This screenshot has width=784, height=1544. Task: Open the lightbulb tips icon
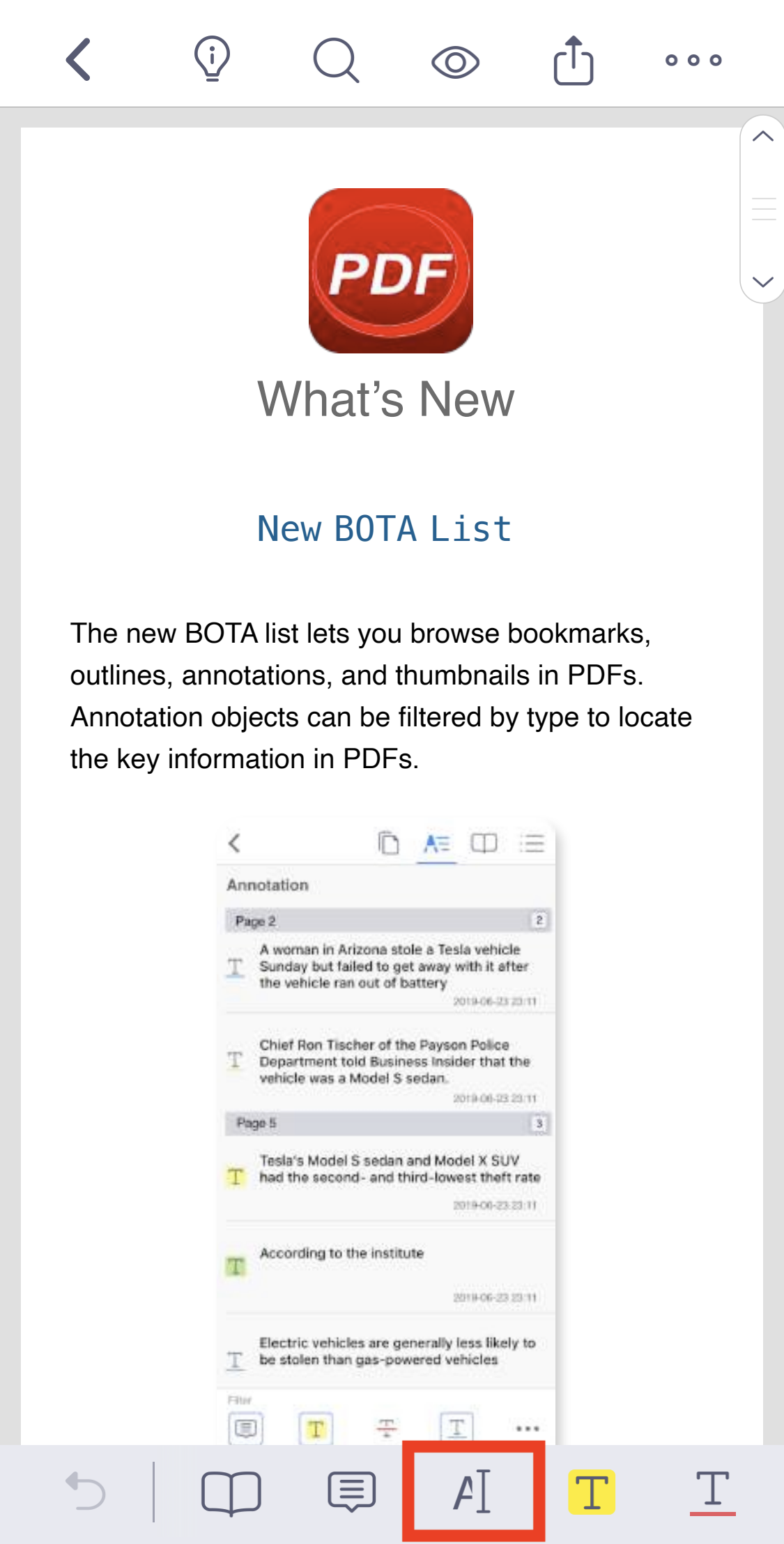[x=212, y=59]
